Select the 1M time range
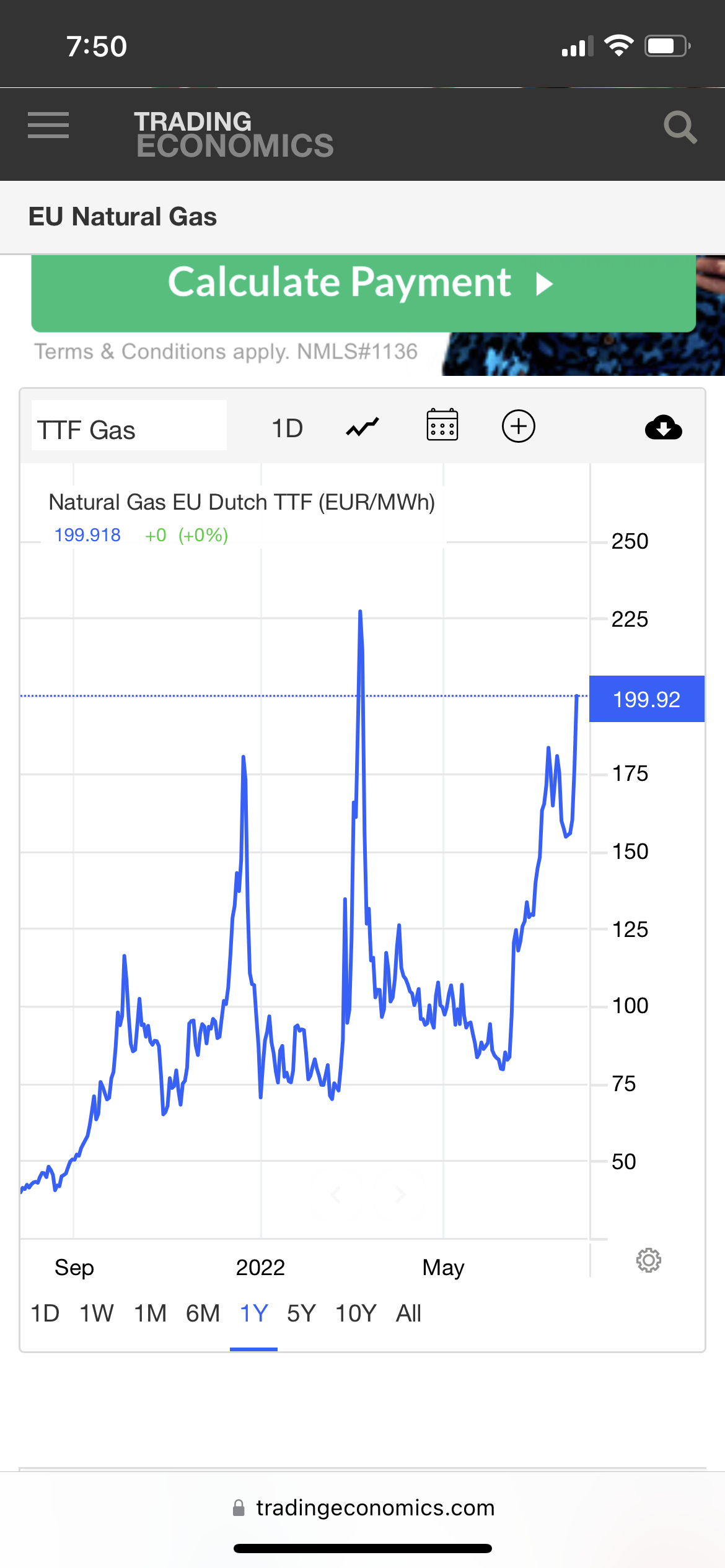Image resolution: width=725 pixels, height=1568 pixels. click(150, 1313)
